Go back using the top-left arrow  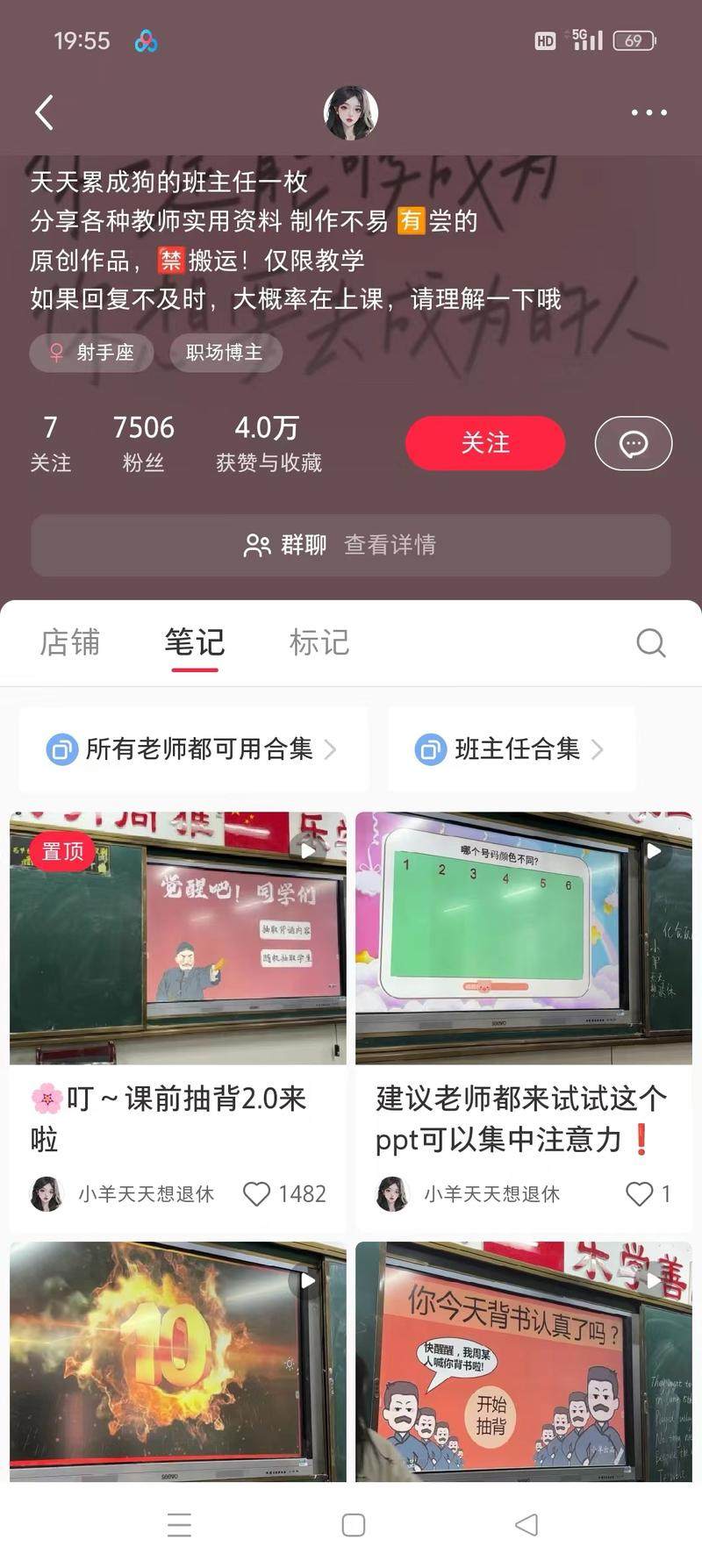44,112
